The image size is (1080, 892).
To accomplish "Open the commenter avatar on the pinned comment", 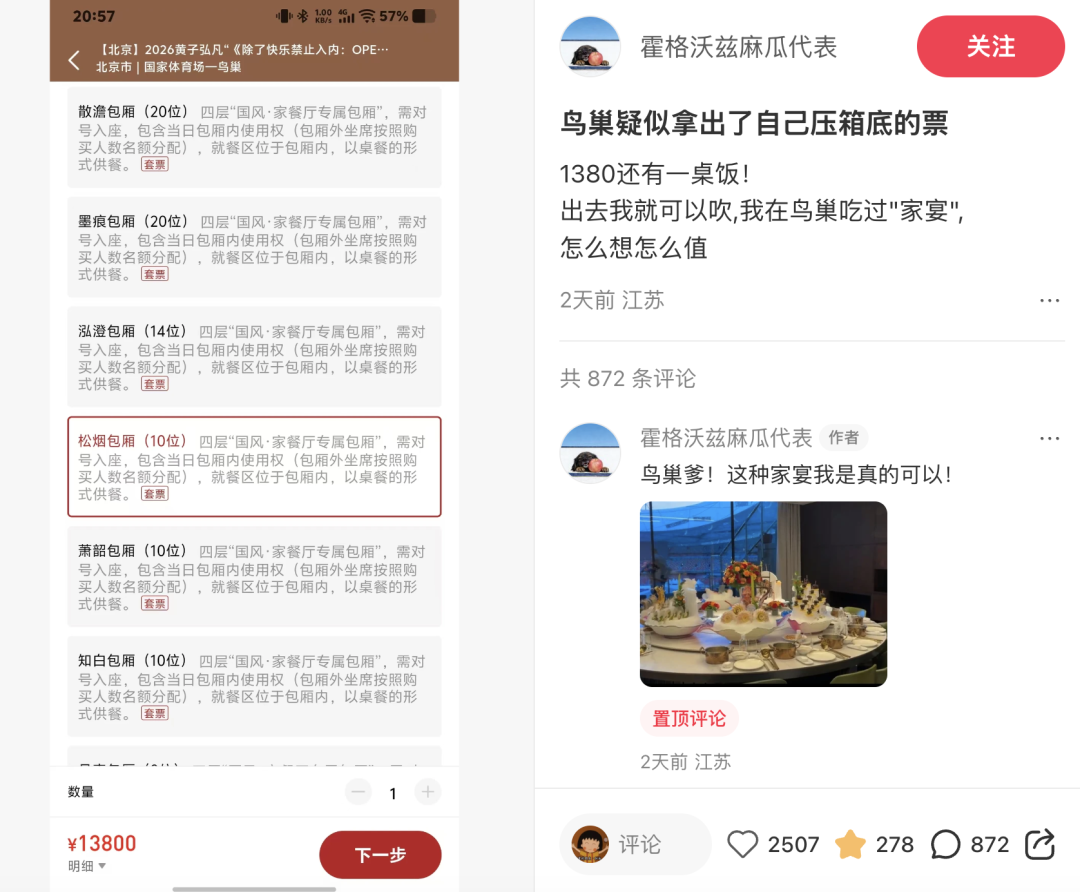I will [x=590, y=452].
